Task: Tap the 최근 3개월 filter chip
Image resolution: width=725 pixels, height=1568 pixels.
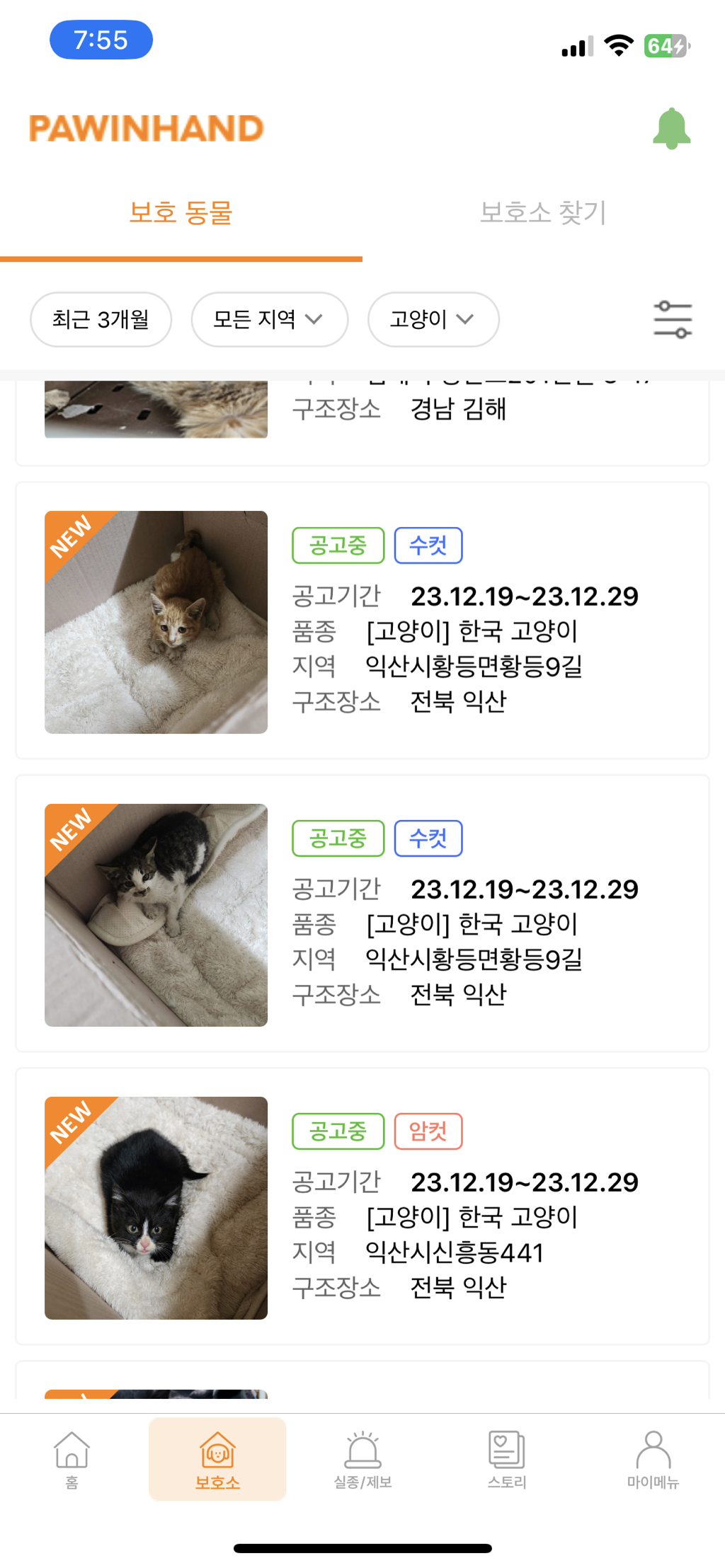Action: click(x=101, y=320)
